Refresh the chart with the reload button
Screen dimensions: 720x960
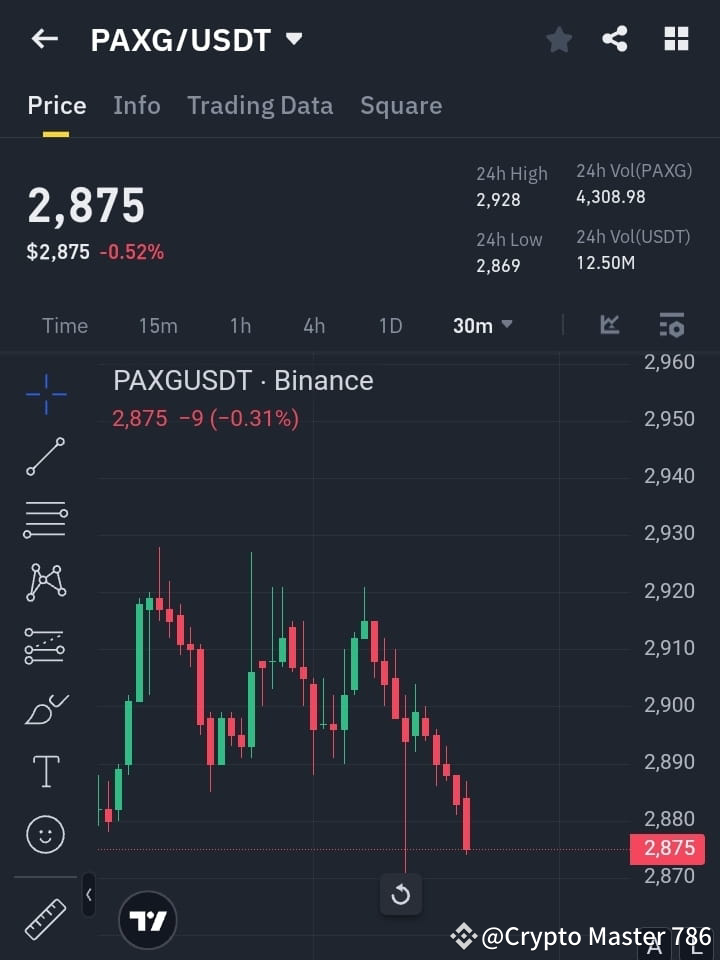[x=401, y=895]
